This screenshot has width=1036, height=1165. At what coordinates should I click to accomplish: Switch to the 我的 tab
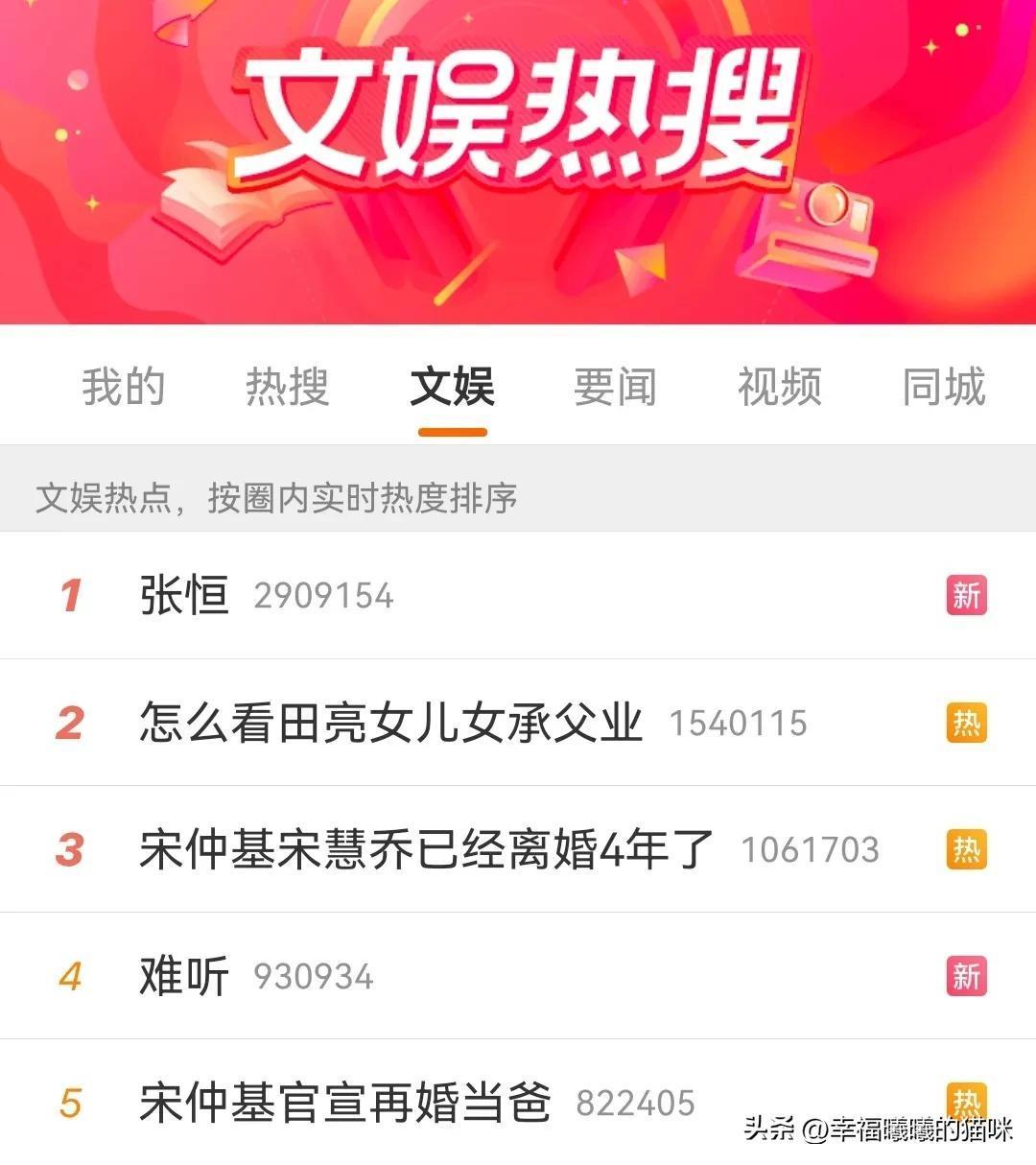[123, 387]
